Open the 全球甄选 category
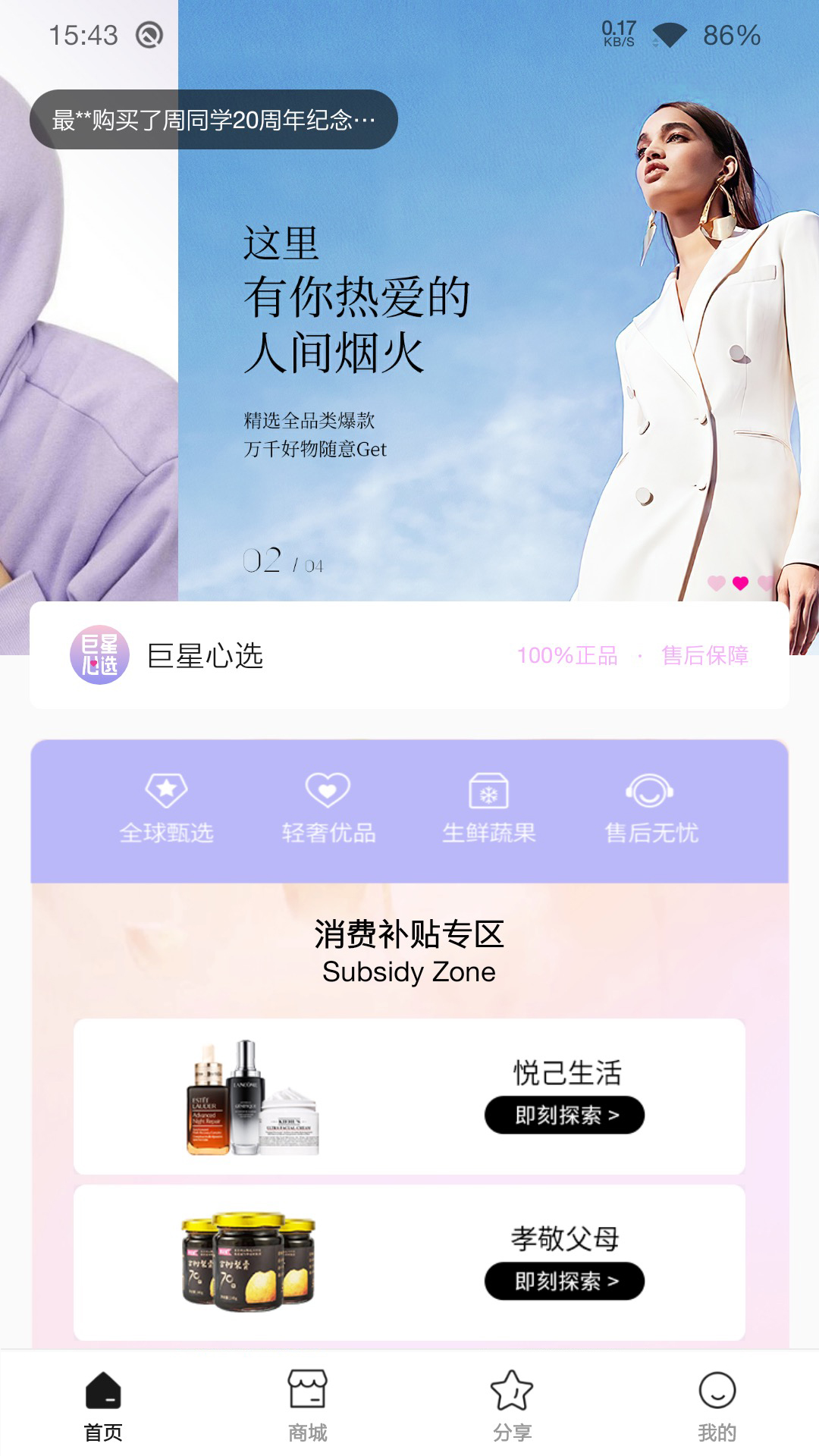 tap(166, 809)
